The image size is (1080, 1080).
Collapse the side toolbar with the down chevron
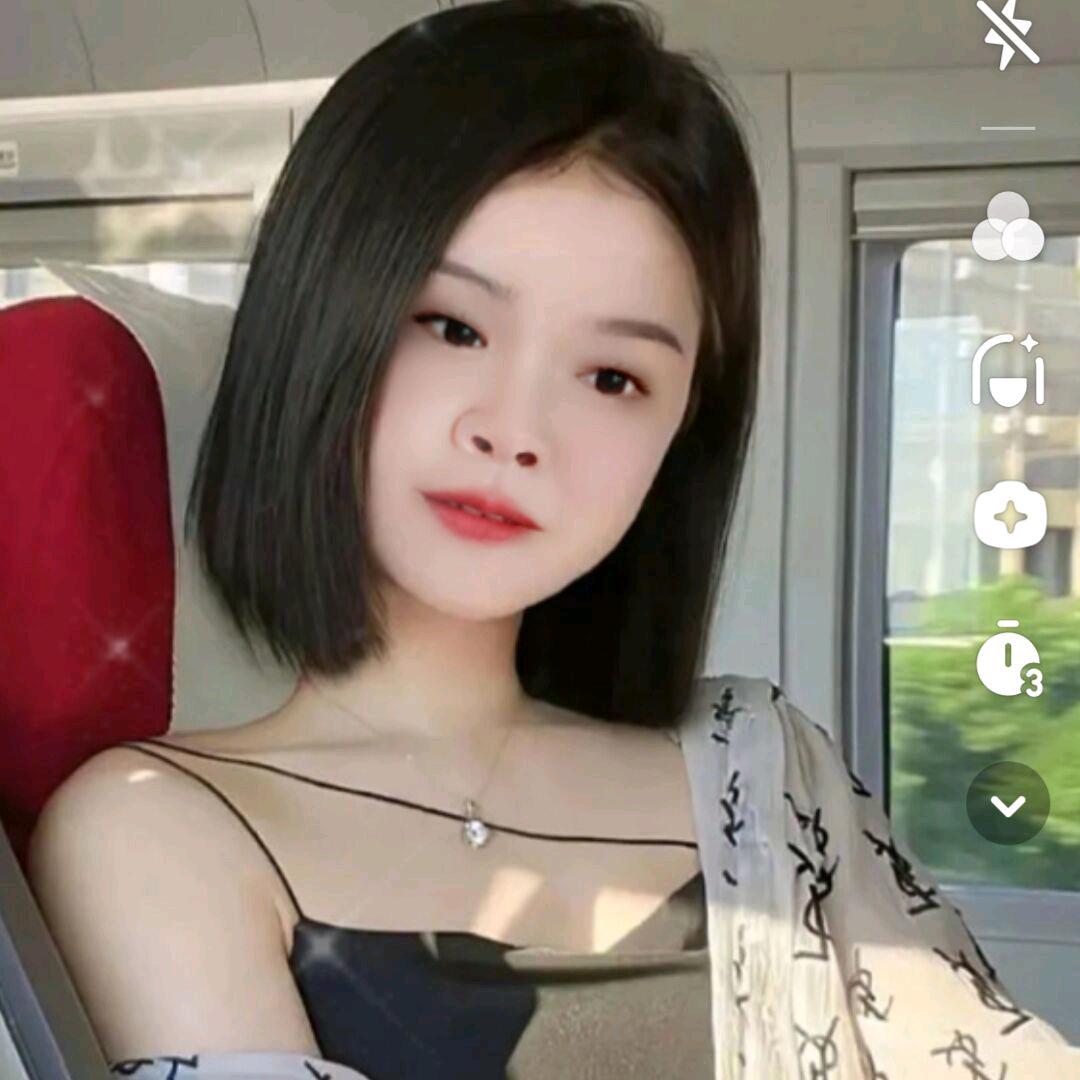click(1008, 803)
